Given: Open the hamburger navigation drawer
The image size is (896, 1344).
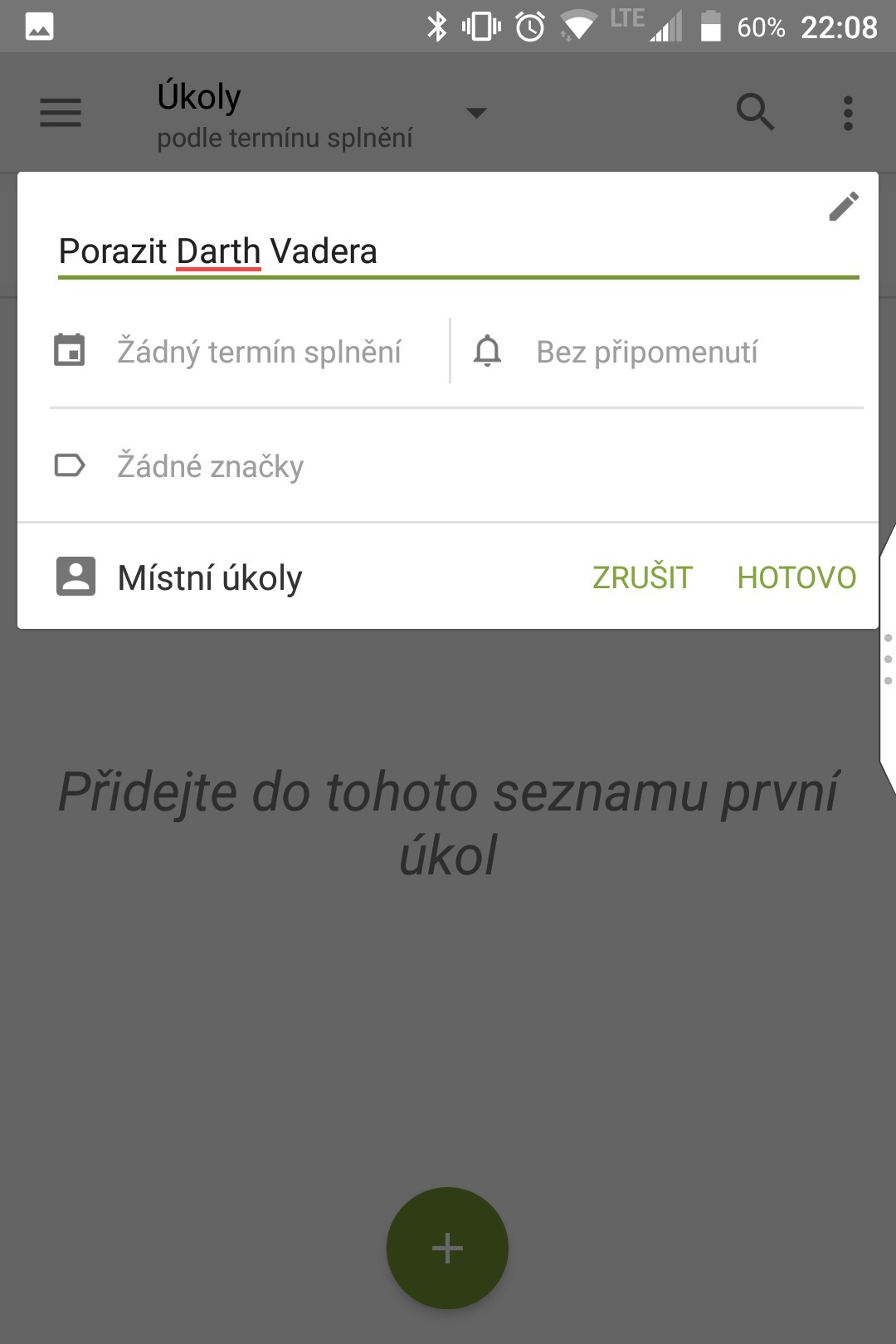Looking at the screenshot, I should 61,113.
